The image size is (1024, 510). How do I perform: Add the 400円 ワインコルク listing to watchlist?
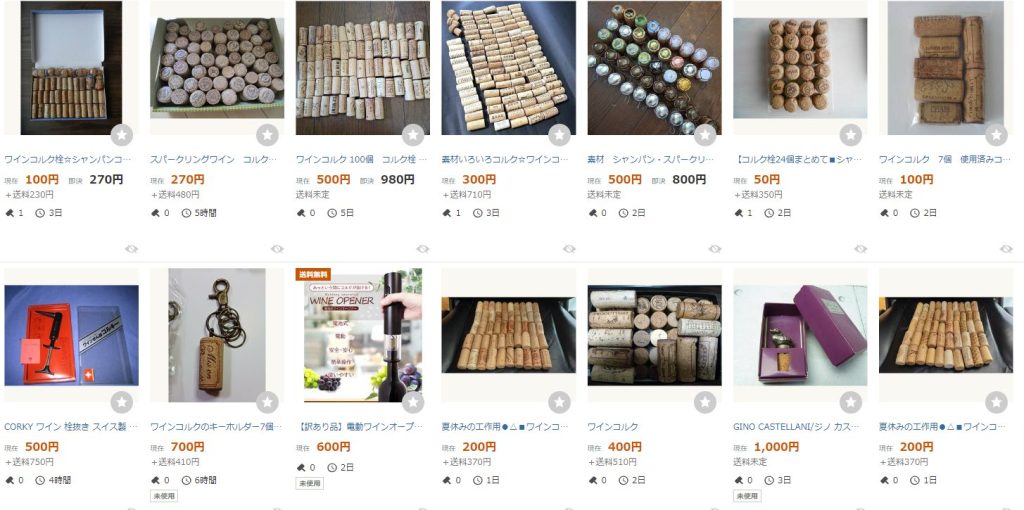coord(705,402)
